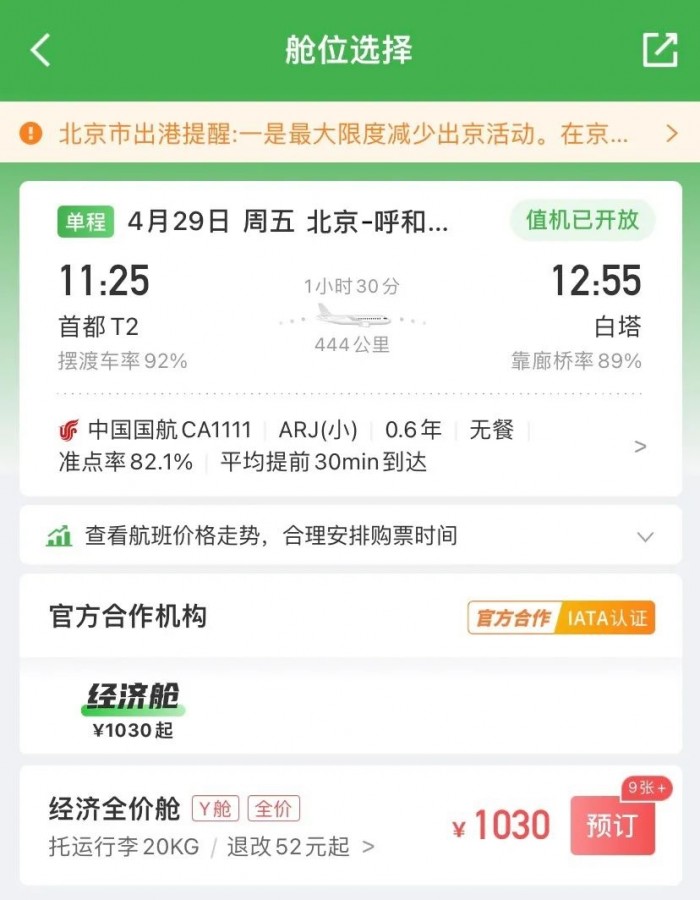Open the 北京市出港提醒 notice banner

350,133
